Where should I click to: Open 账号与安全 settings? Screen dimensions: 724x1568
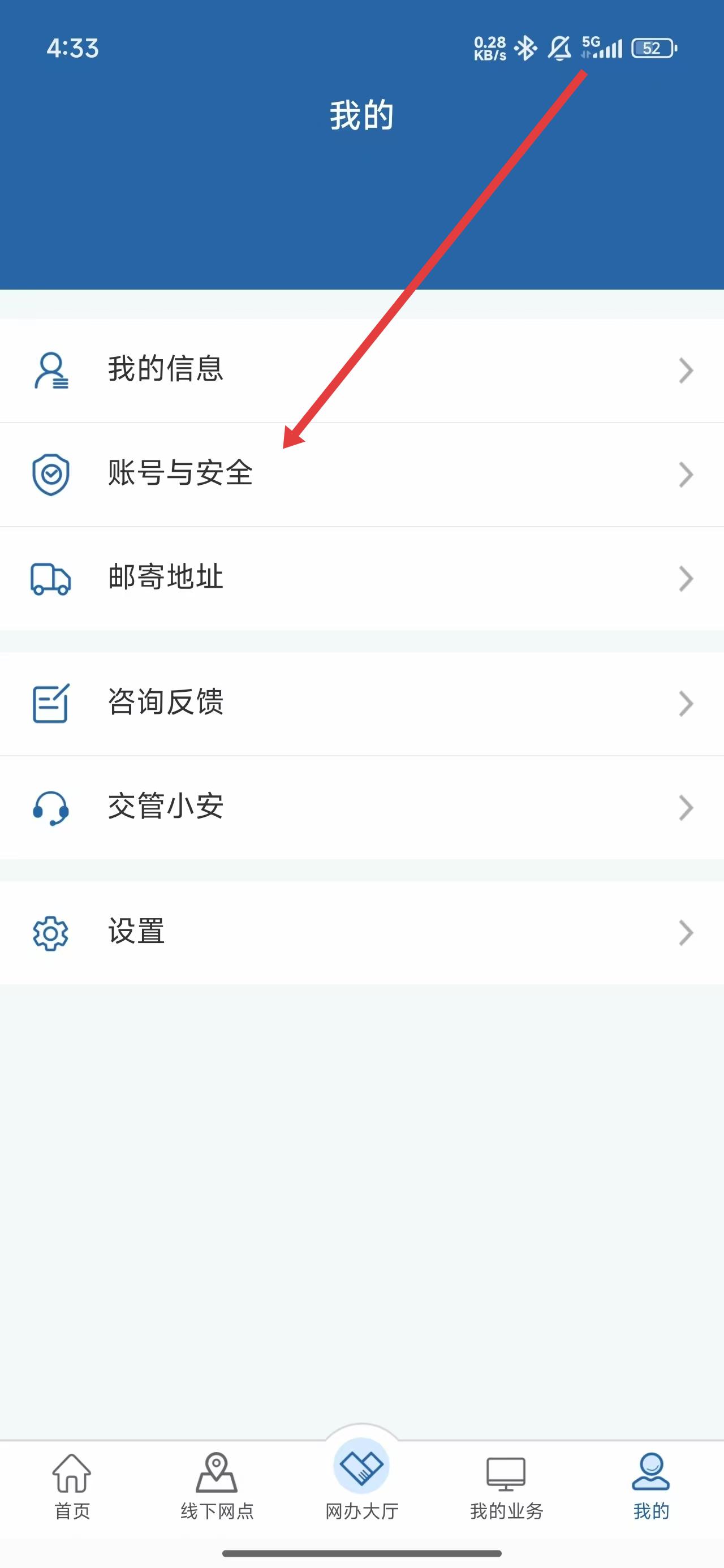point(361,473)
